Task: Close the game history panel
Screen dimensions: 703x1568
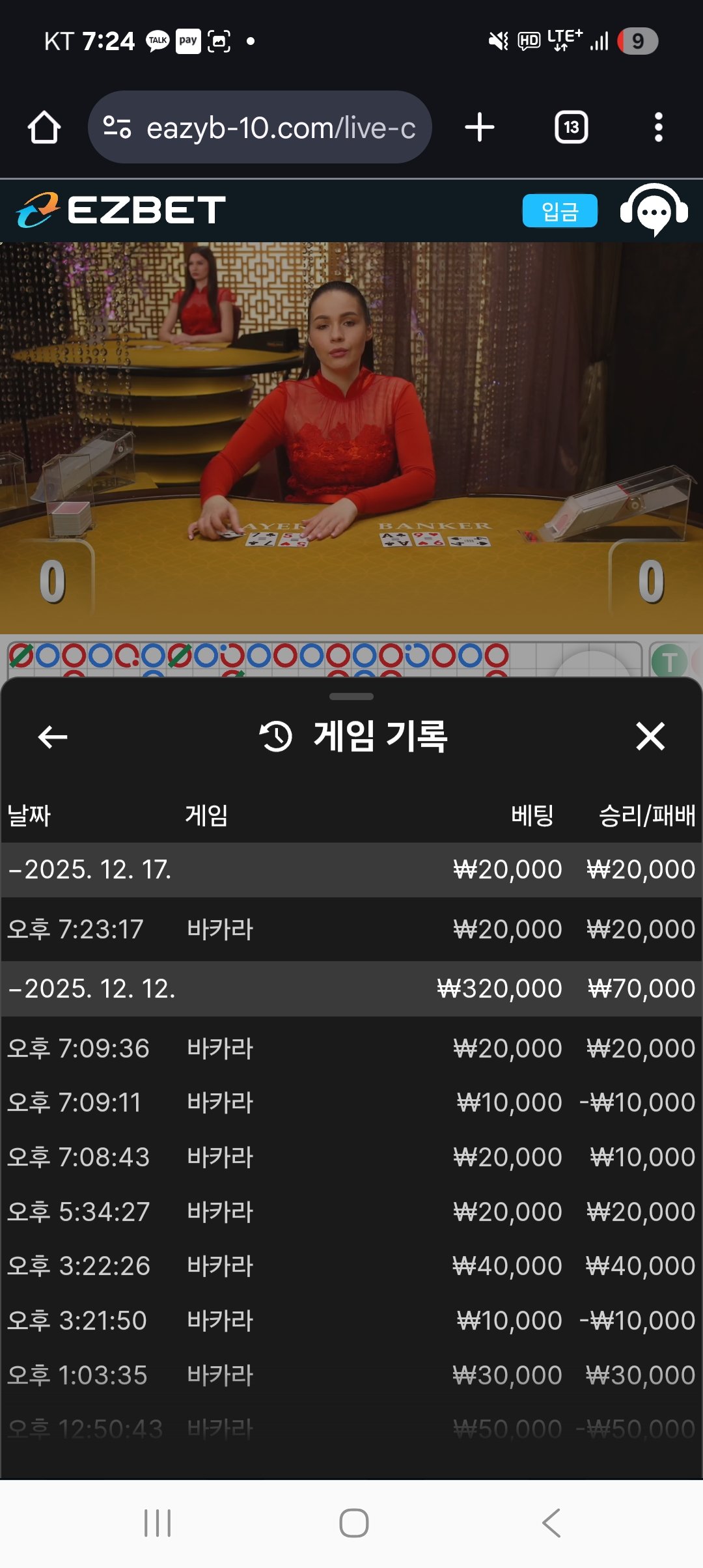Action: coord(650,736)
